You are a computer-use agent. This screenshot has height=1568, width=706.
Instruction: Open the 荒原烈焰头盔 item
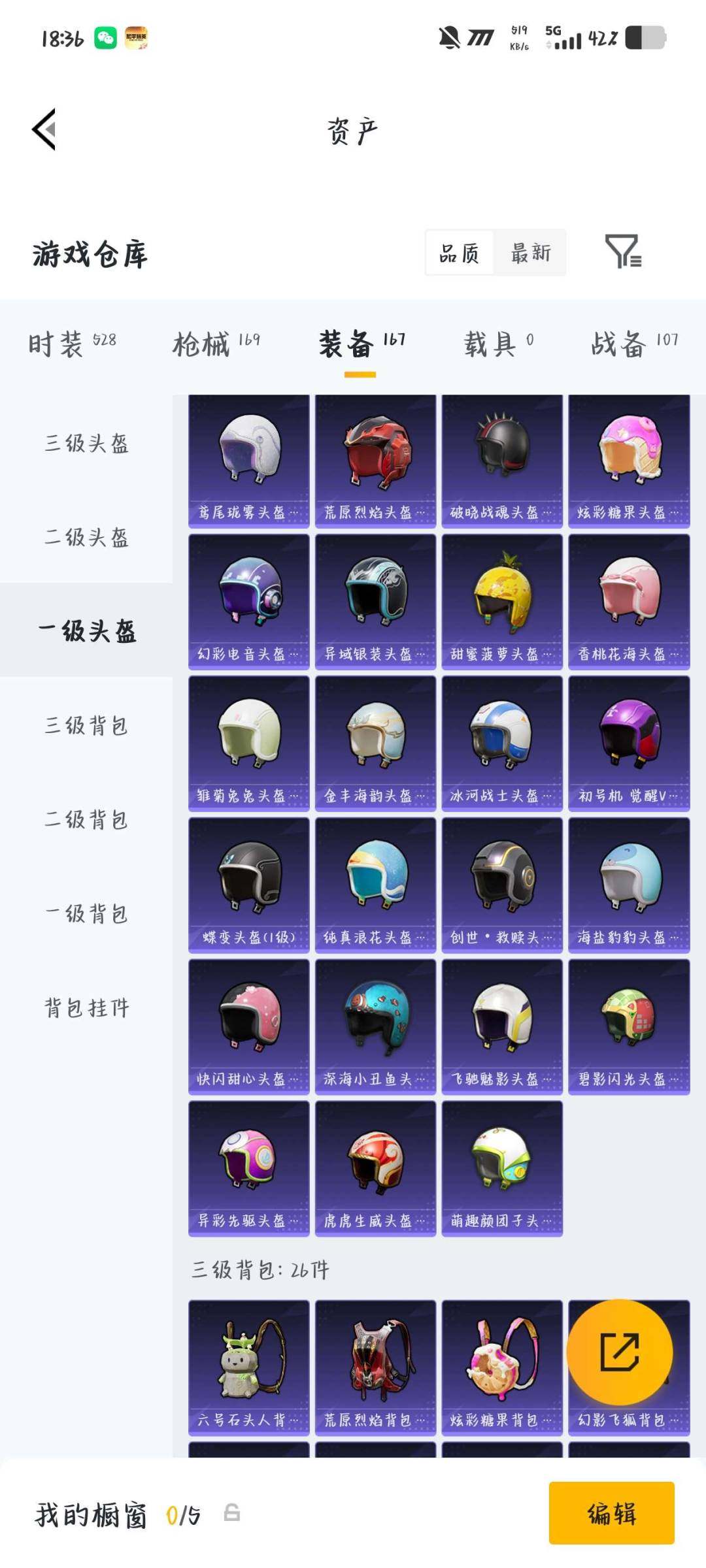tap(375, 461)
